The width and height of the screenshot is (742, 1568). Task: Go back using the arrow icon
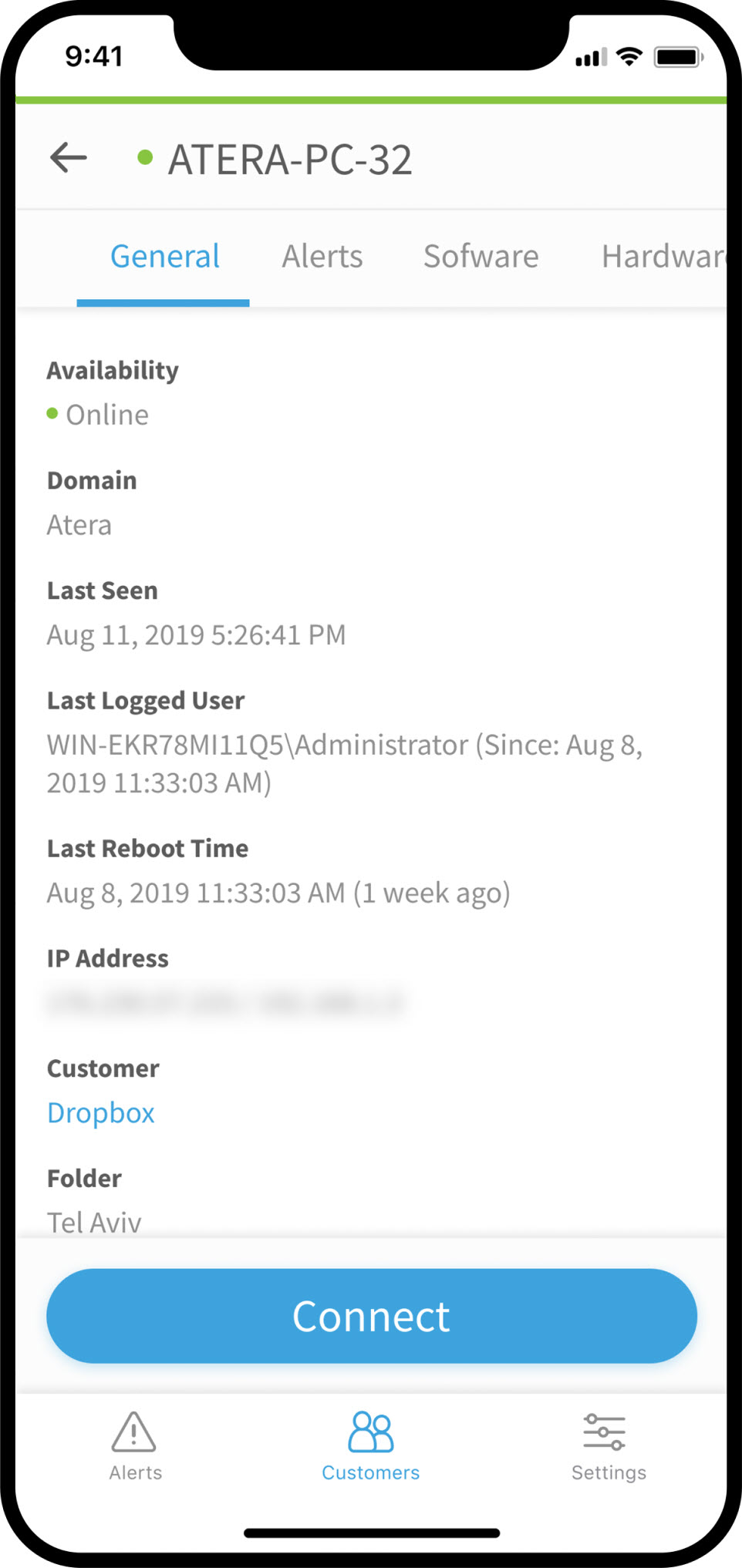[69, 157]
